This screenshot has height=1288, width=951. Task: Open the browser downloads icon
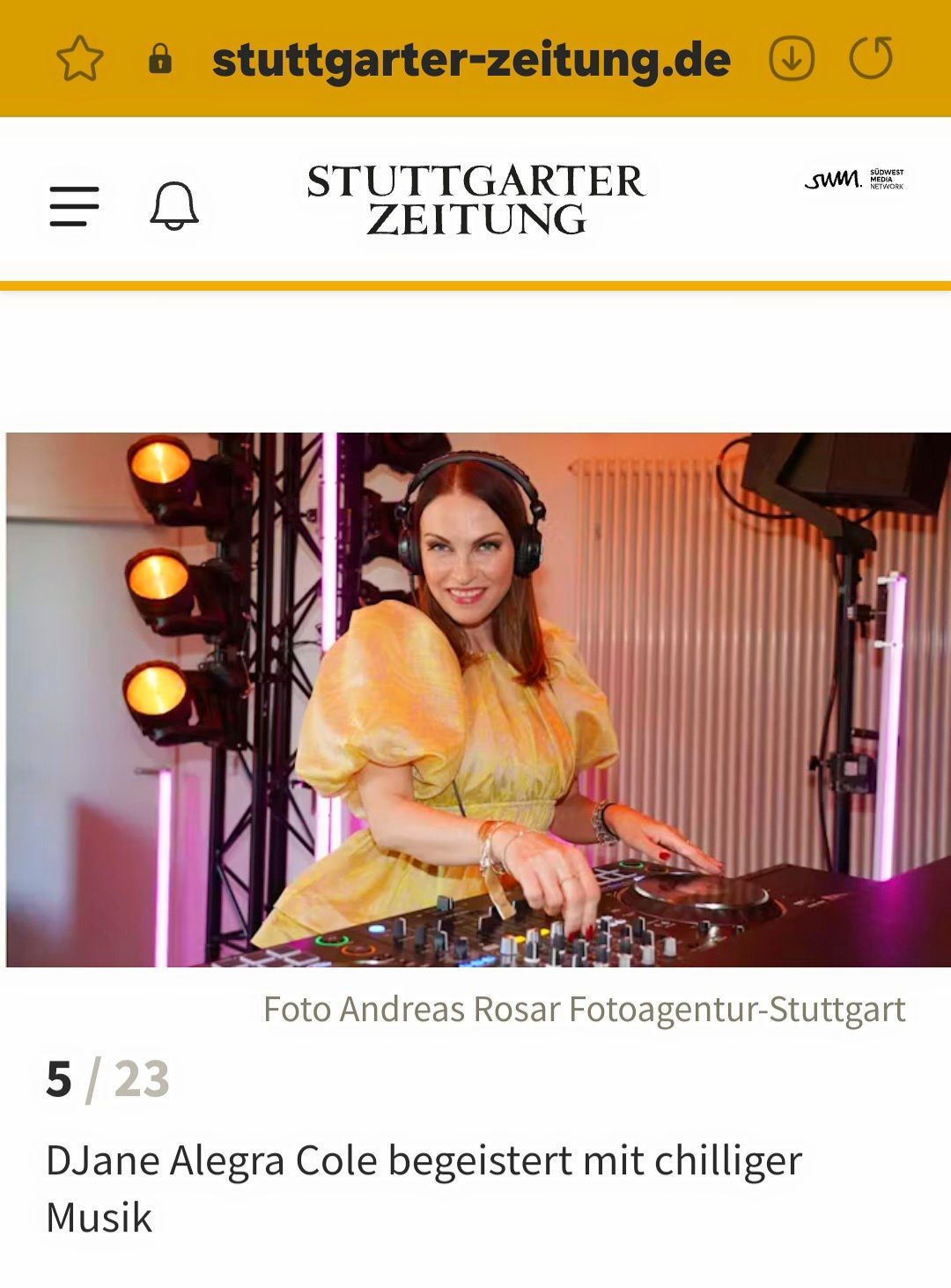pos(791,59)
